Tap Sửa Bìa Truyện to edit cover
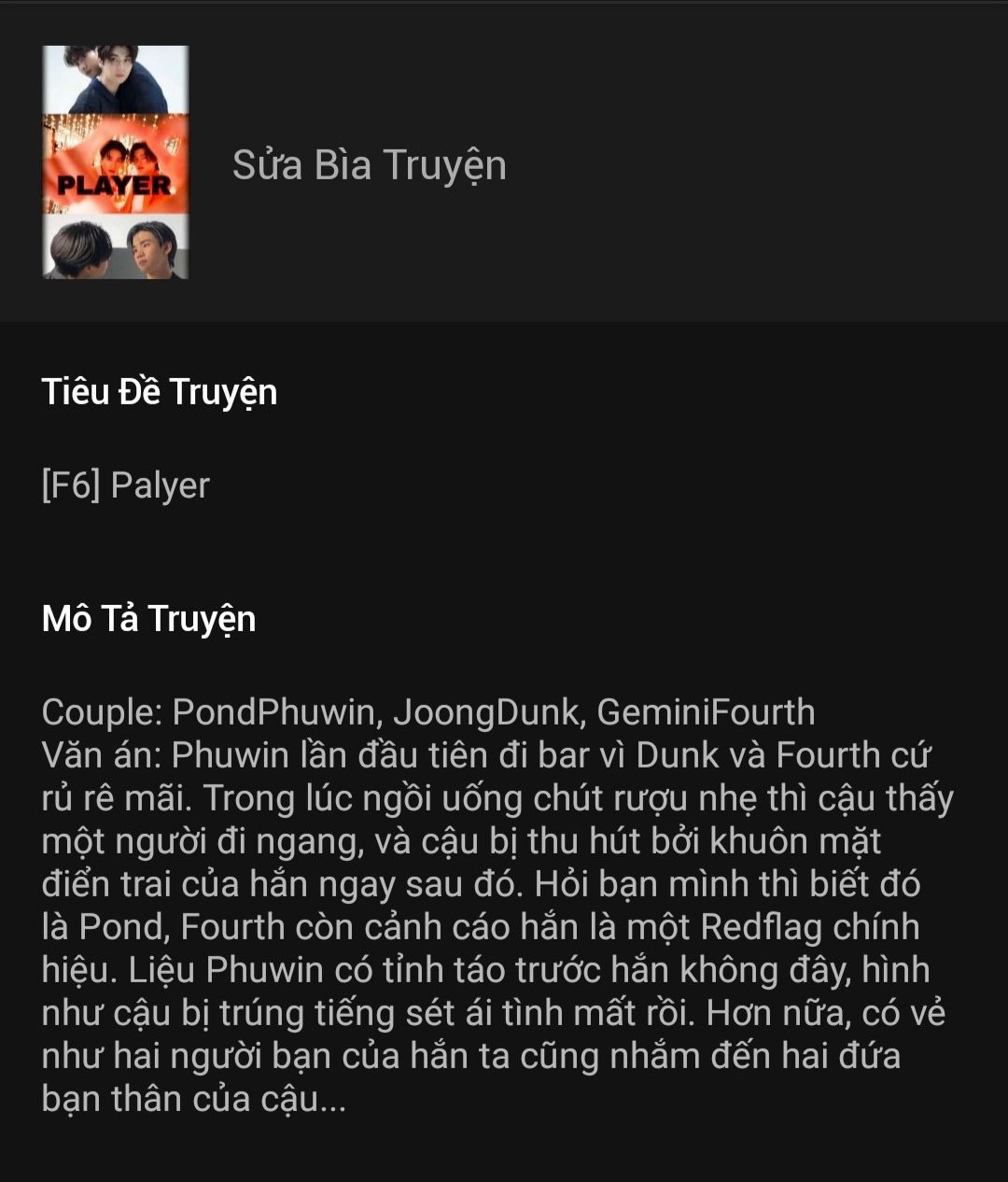Viewport: 1008px width, 1182px height. pyautogui.click(x=369, y=165)
